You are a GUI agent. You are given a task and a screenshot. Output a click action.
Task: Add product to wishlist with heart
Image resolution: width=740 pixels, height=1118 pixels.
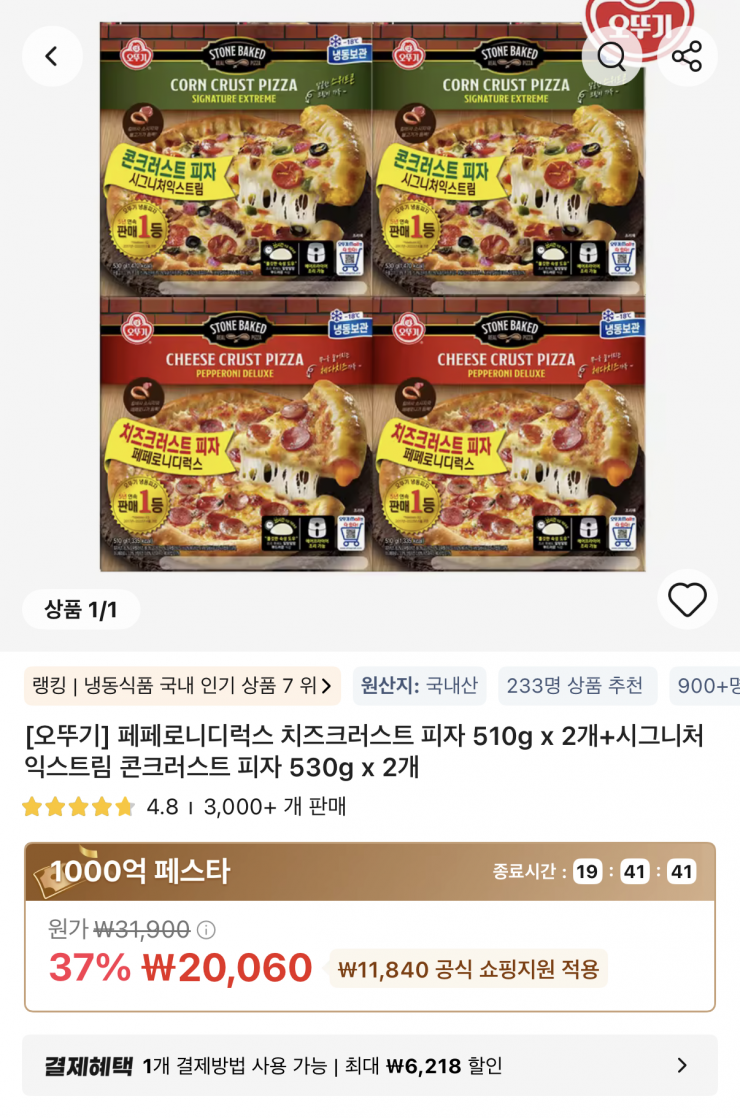coord(687,599)
